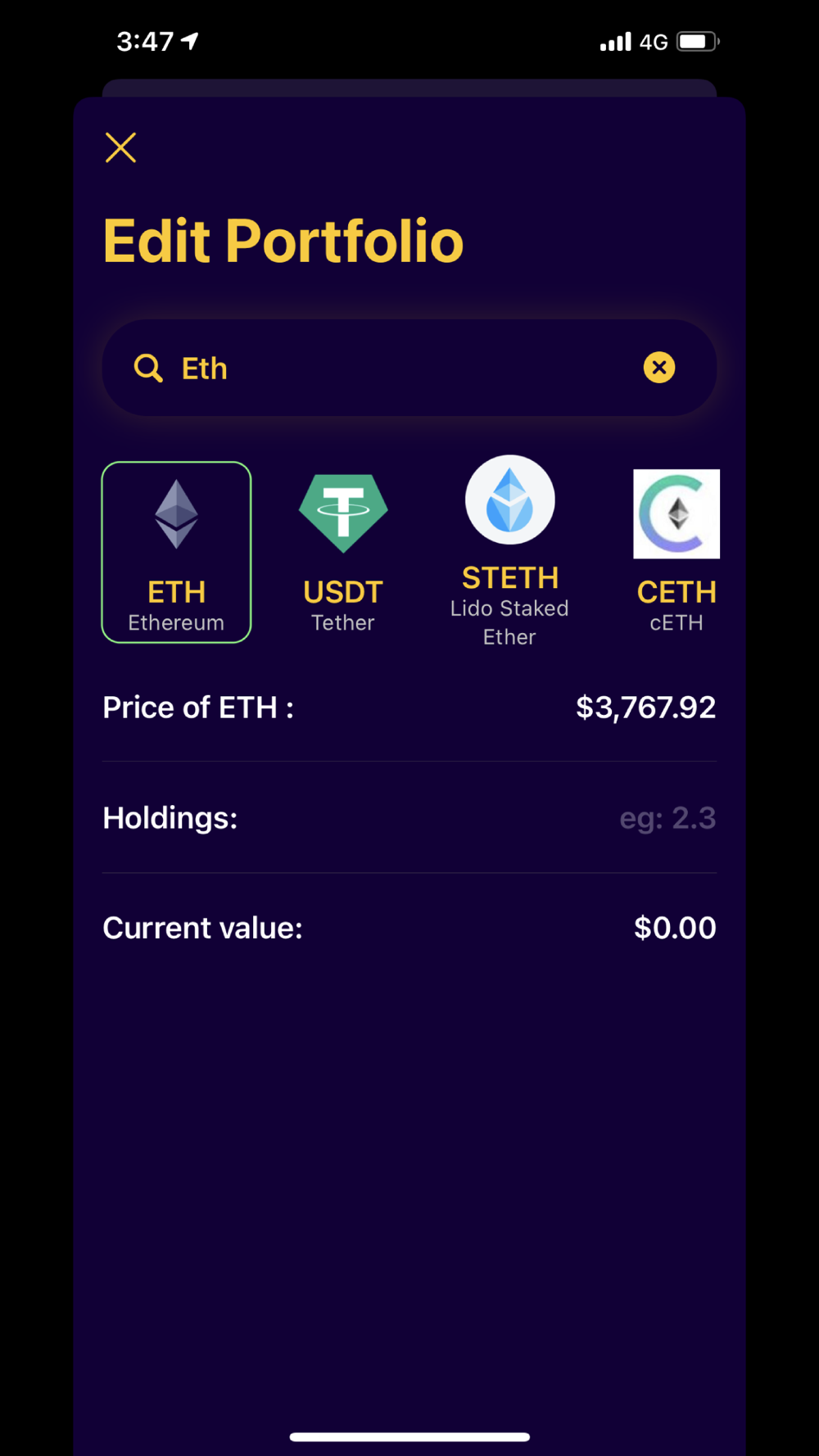Image resolution: width=819 pixels, height=1456 pixels.
Task: Choose the USDT Tether coin
Action: (343, 553)
